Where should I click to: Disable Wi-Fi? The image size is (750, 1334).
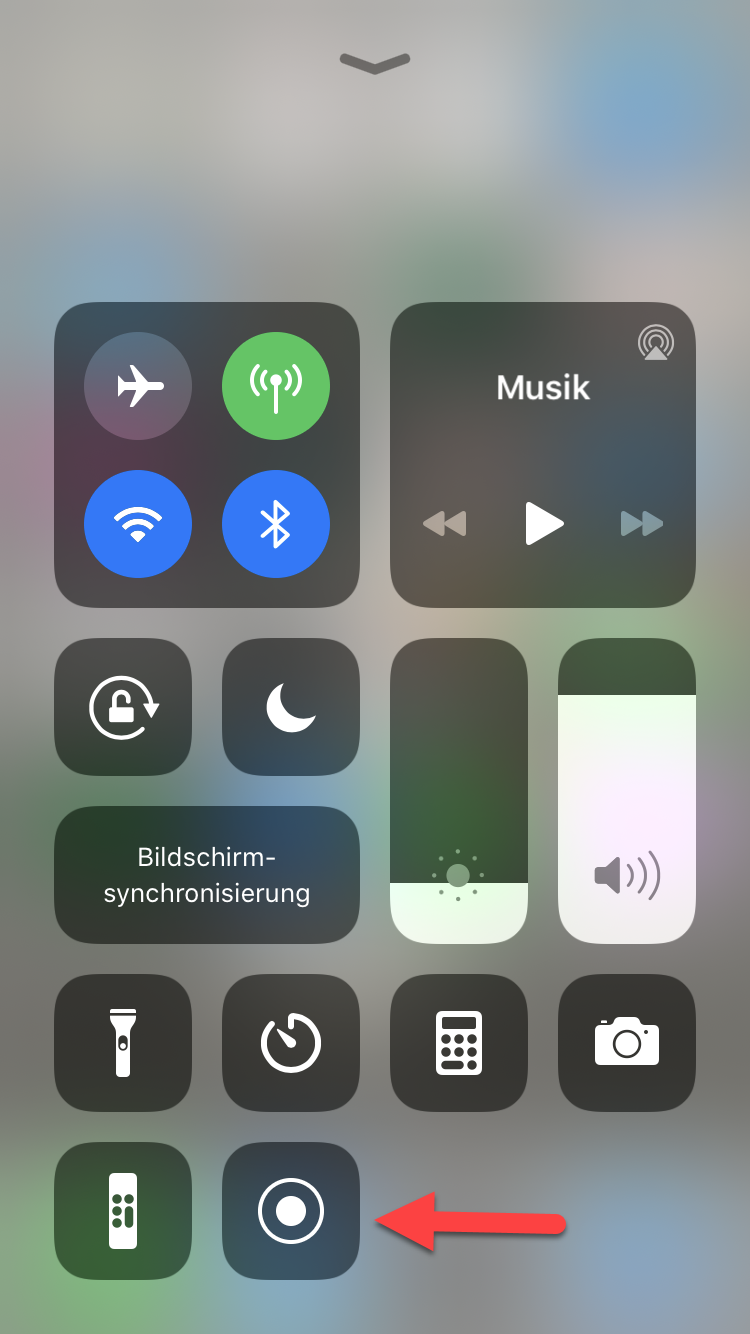pyautogui.click(x=138, y=524)
